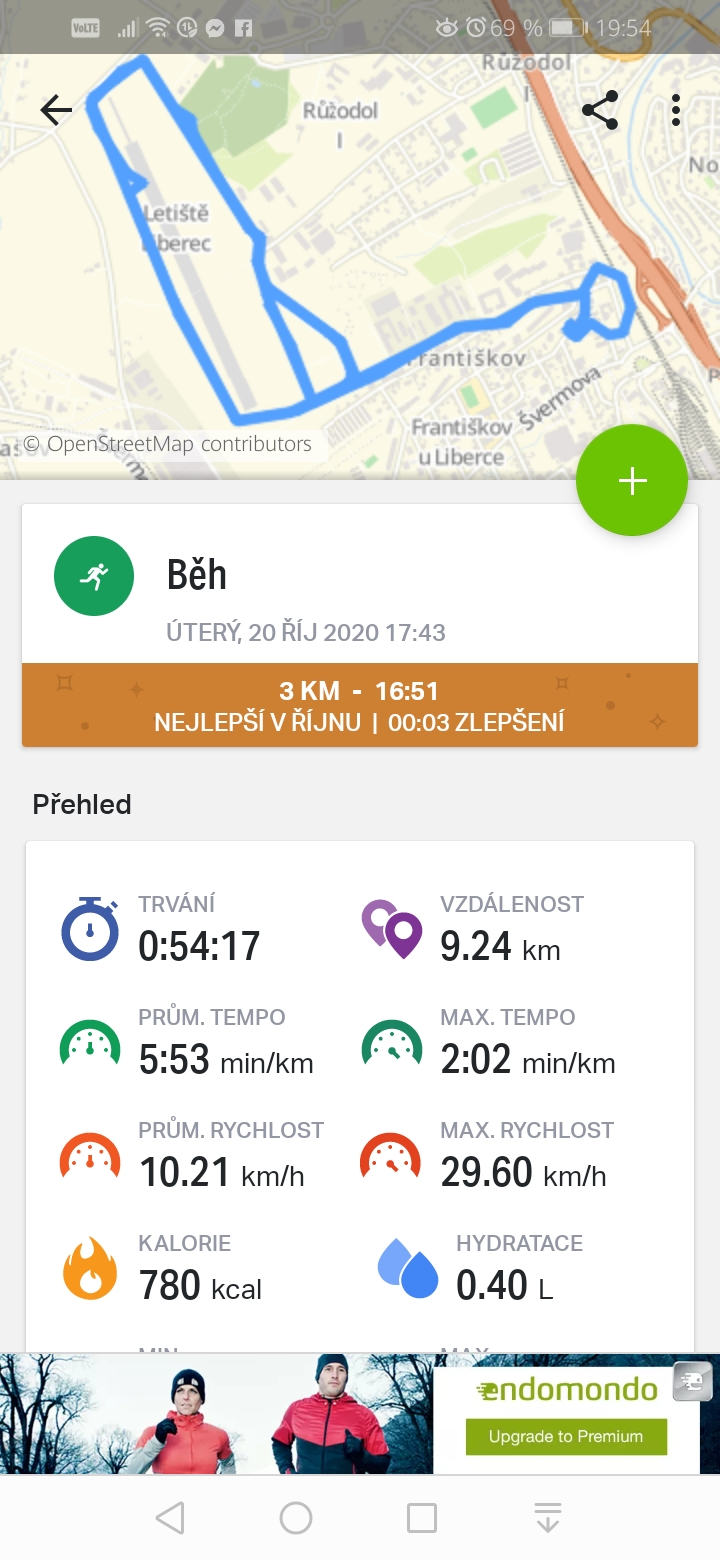Tap the system home button

(296, 1518)
